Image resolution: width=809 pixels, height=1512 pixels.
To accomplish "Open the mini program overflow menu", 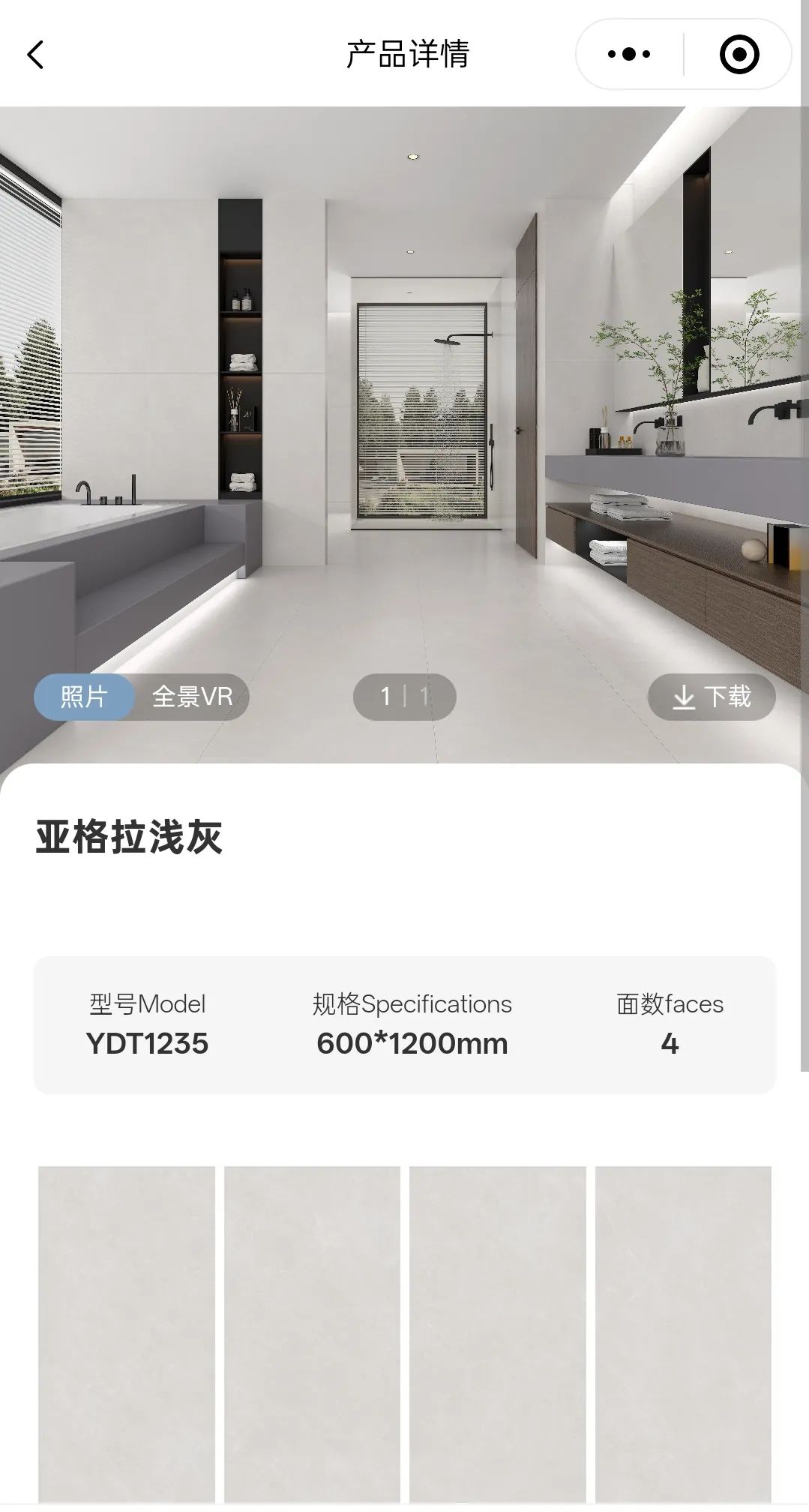I will point(629,54).
